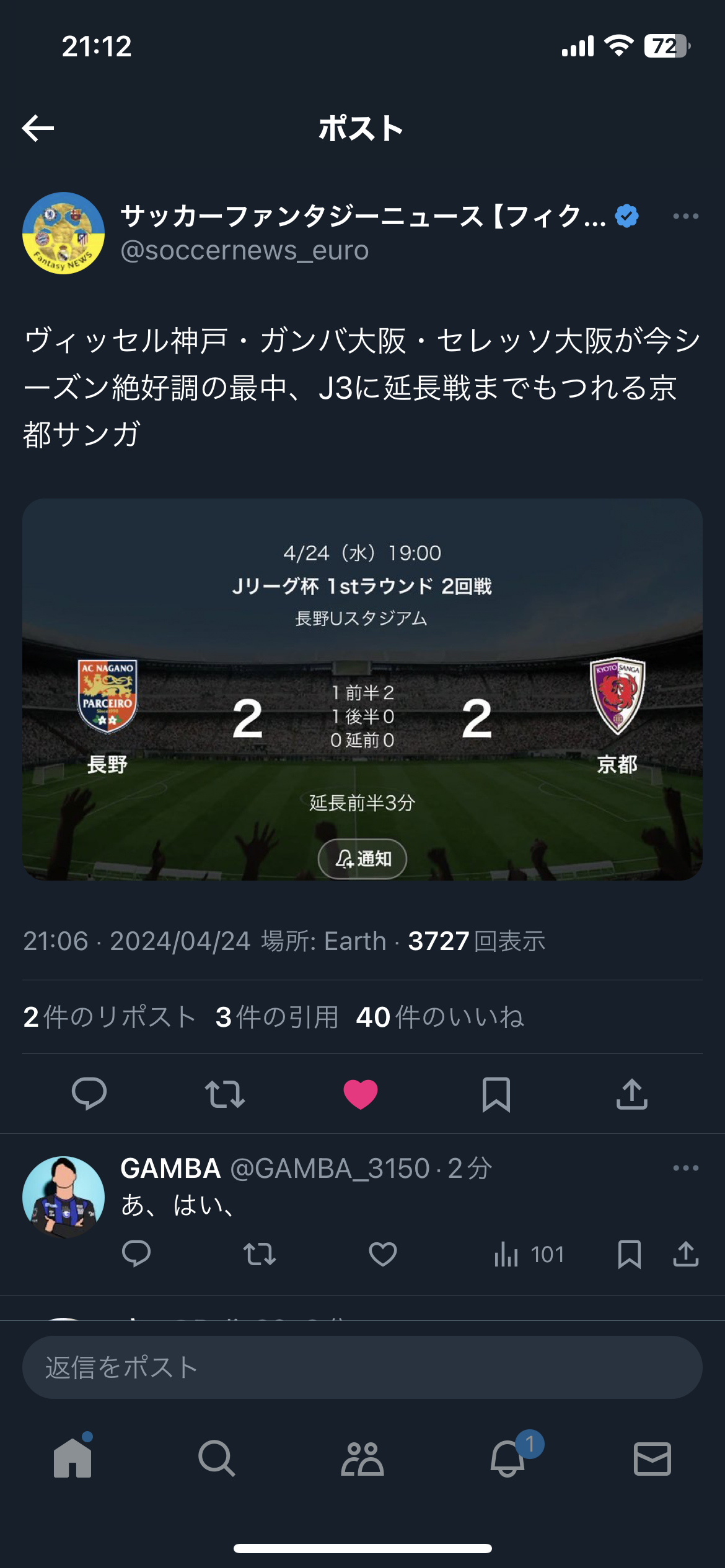Screen dimensions: 725x1568
Task: Open the more options menu on the main post
Action: pyautogui.click(x=685, y=216)
